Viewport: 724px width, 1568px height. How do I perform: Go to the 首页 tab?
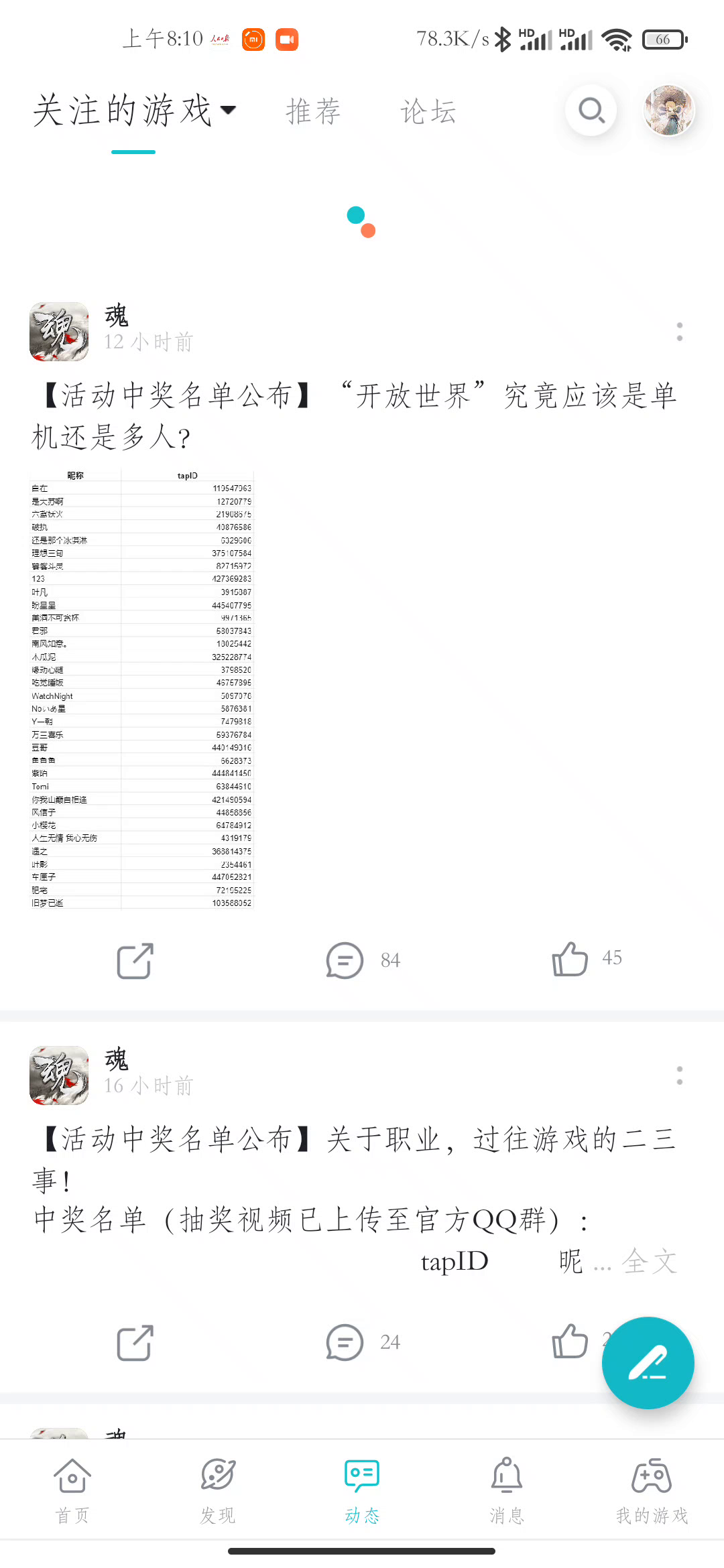[x=72, y=1488]
